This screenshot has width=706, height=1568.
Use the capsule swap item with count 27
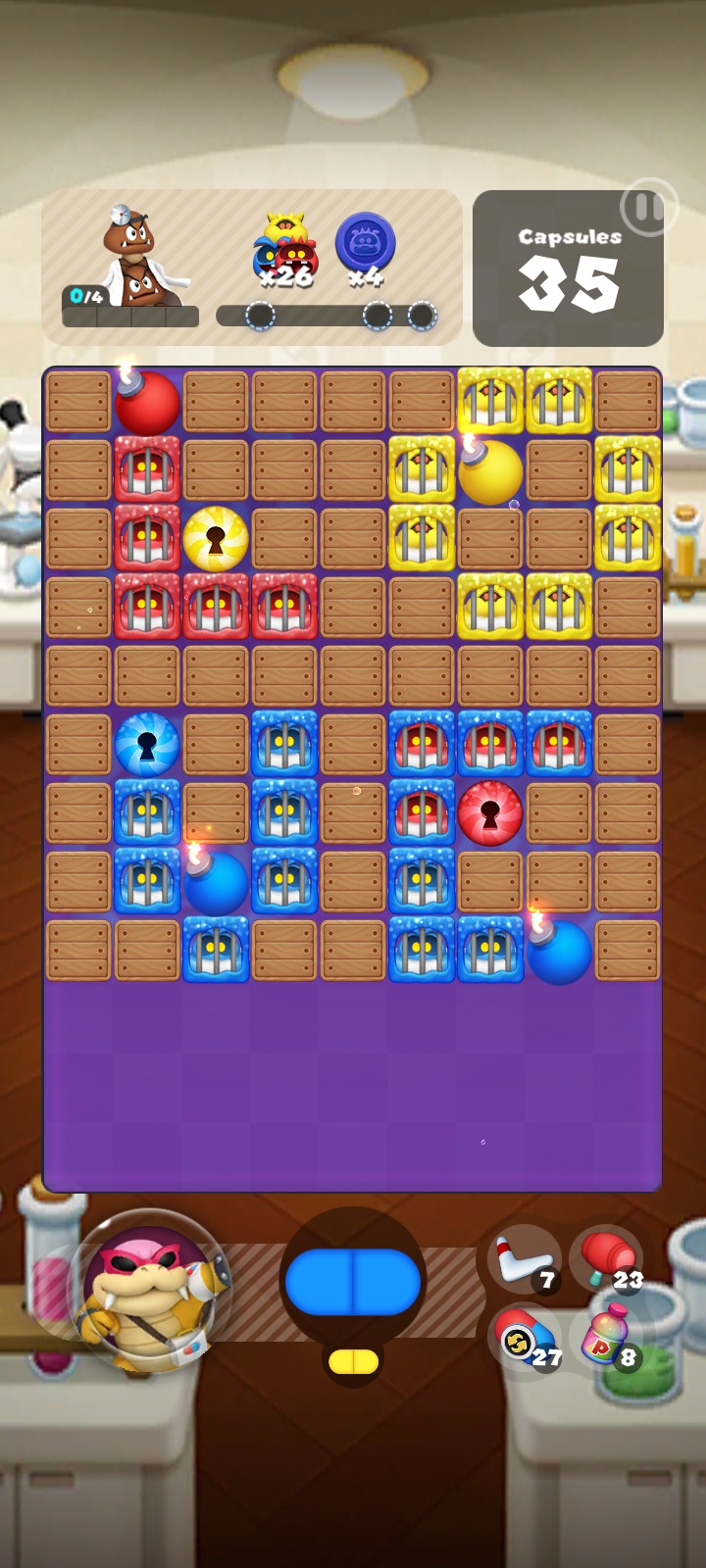tap(524, 1341)
